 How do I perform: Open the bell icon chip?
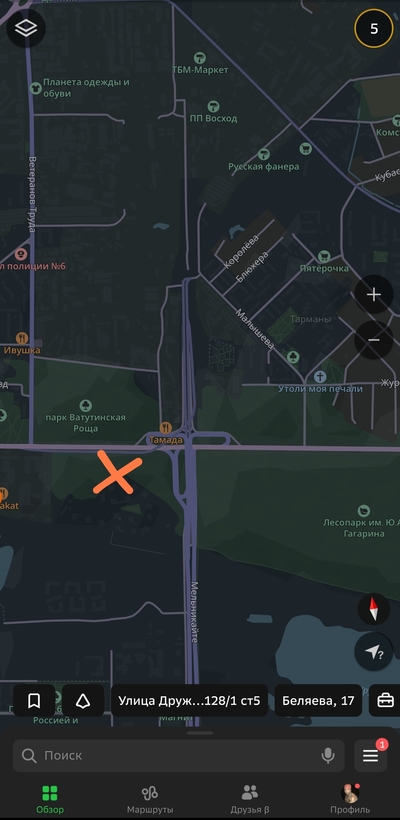pos(83,701)
